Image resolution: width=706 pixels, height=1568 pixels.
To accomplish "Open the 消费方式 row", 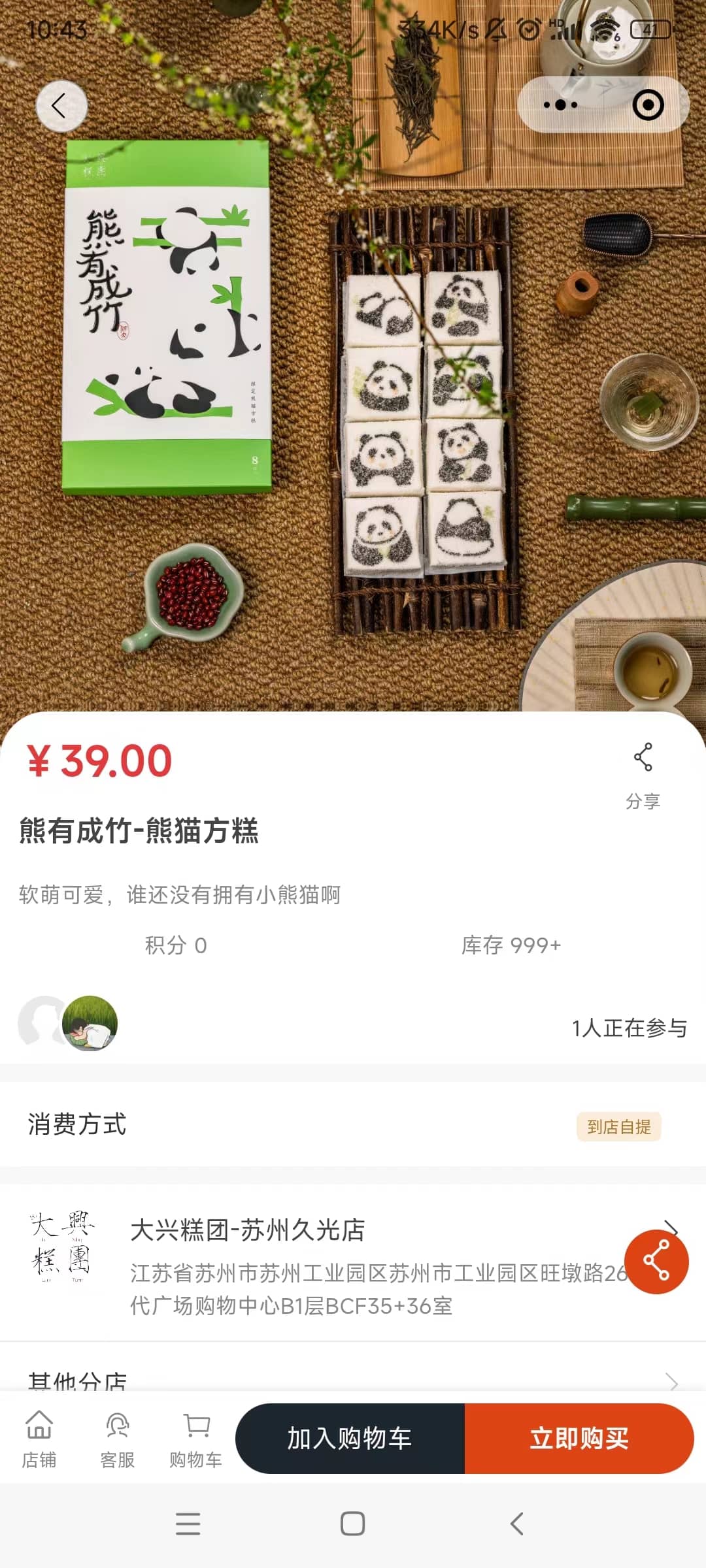I will coord(353,1125).
